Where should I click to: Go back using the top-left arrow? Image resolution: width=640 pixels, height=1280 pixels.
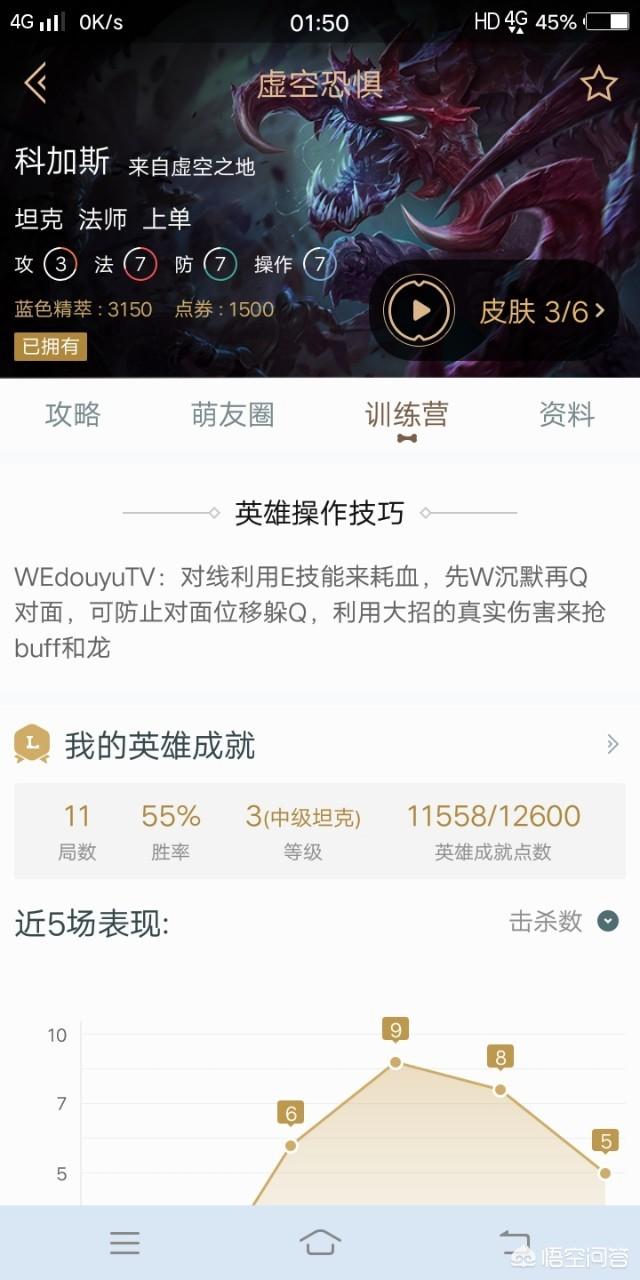(x=36, y=83)
